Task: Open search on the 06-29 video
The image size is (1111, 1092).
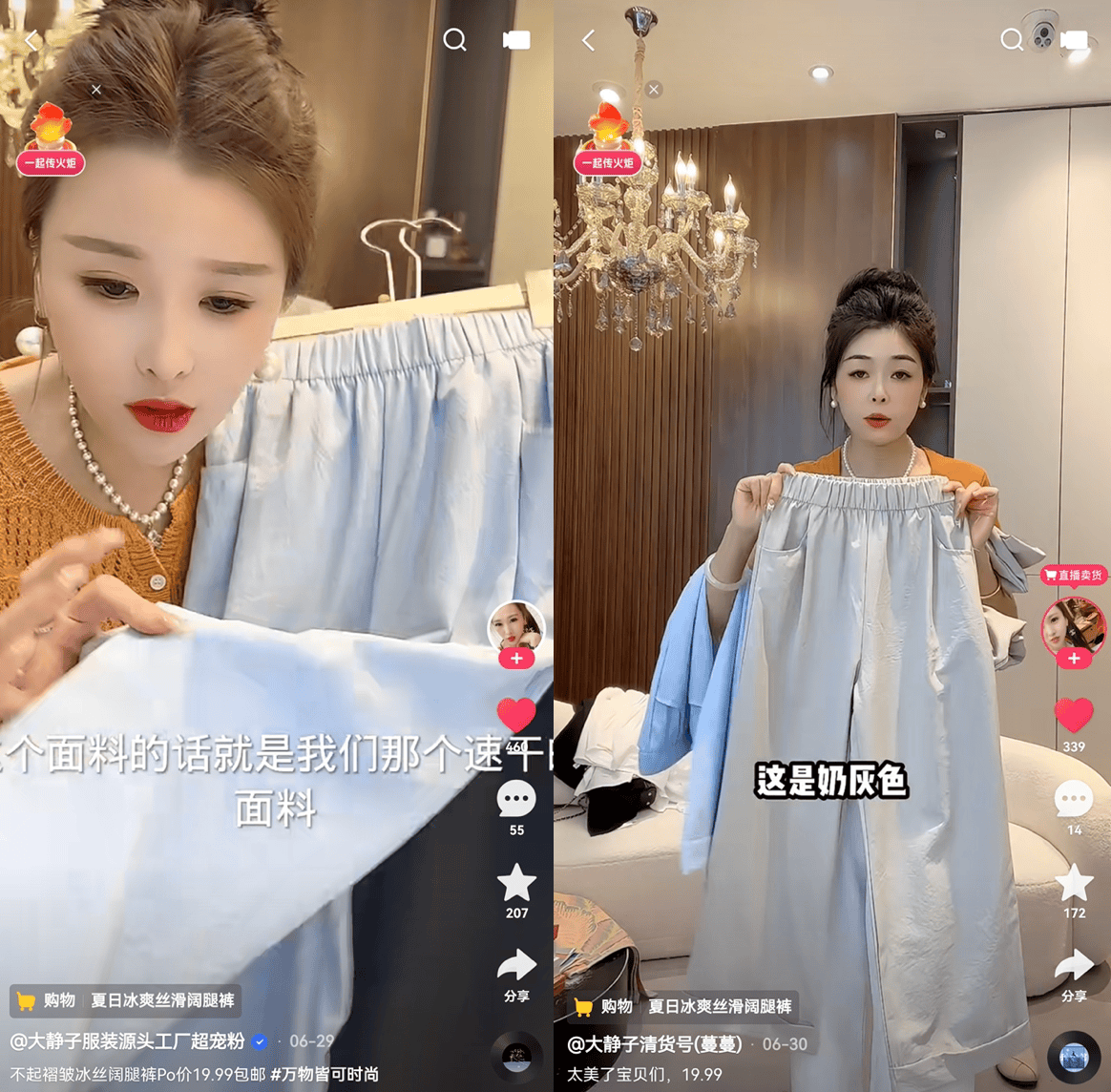Action: 455,40
